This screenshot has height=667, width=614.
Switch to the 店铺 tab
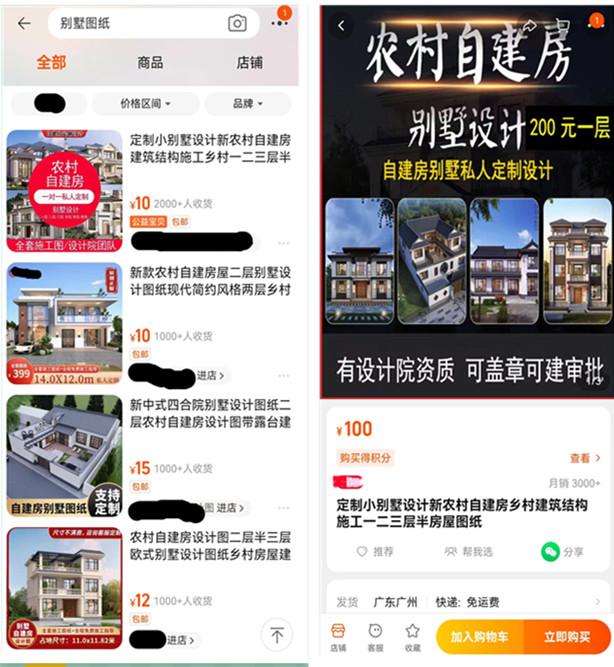click(x=249, y=63)
